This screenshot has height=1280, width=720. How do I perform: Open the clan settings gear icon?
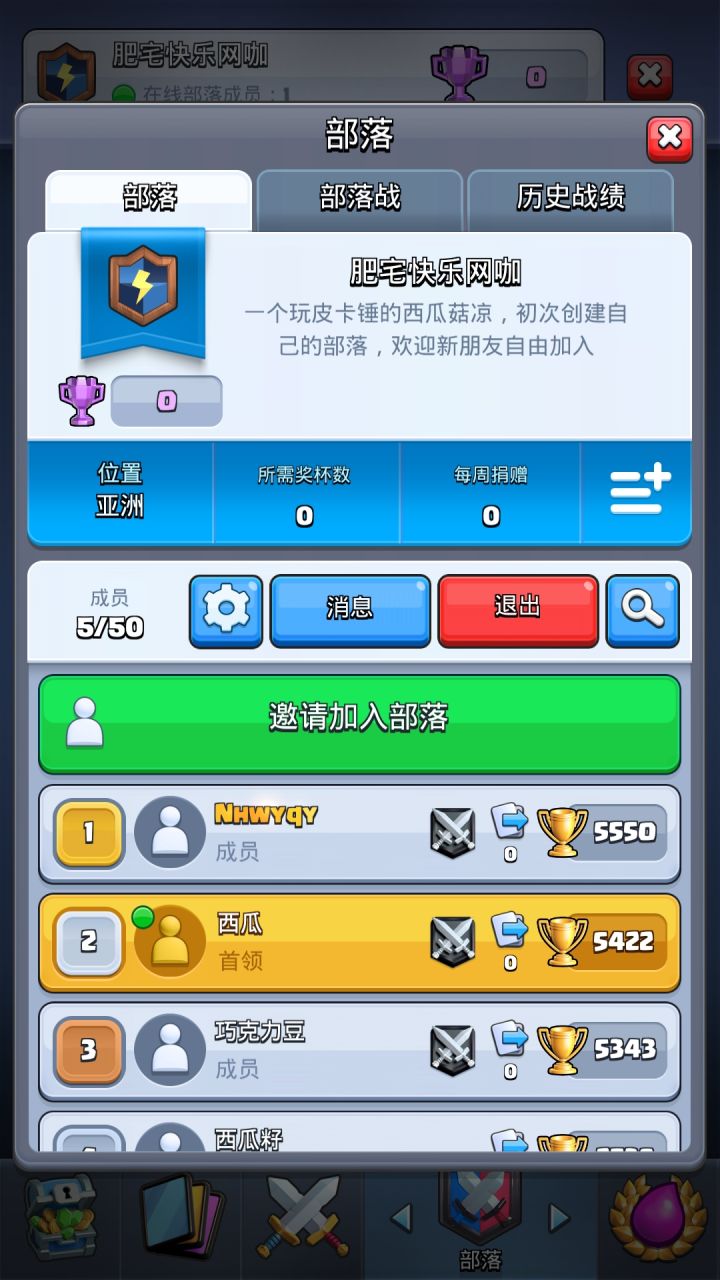tap(226, 610)
